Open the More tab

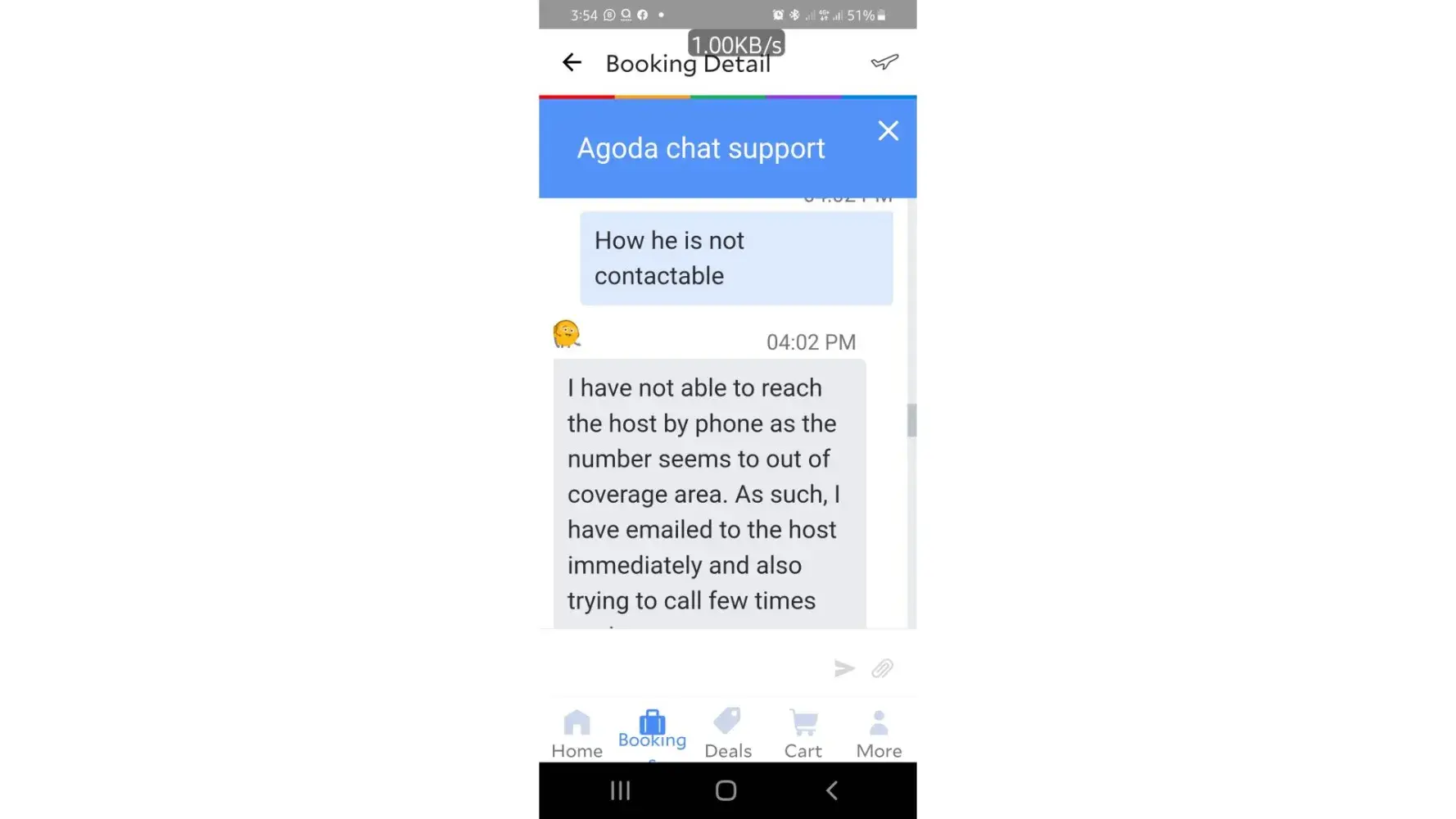(x=879, y=734)
